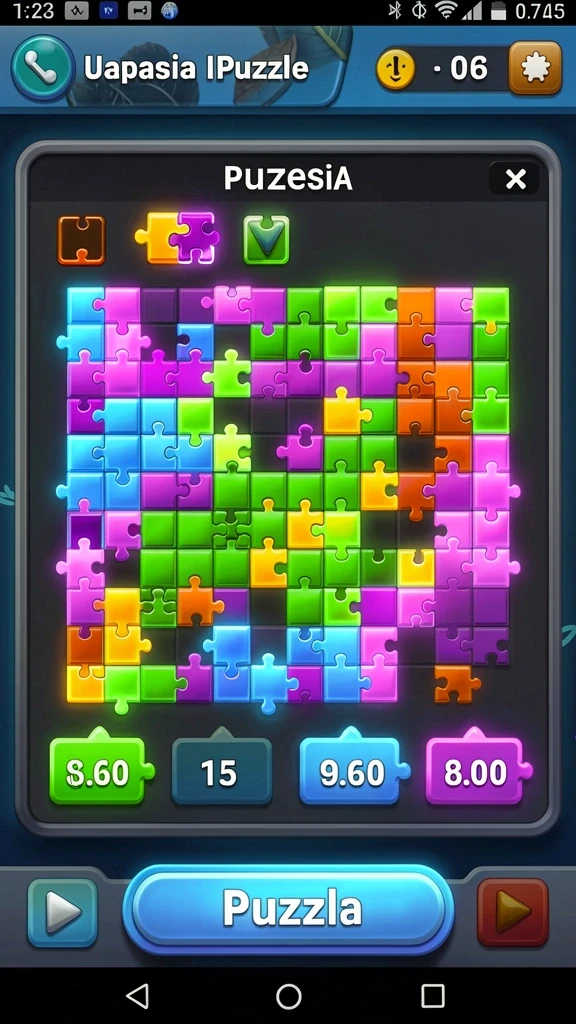Pick the yellow and purple joined pieces
Viewport: 576px width, 1024px height.
click(177, 238)
